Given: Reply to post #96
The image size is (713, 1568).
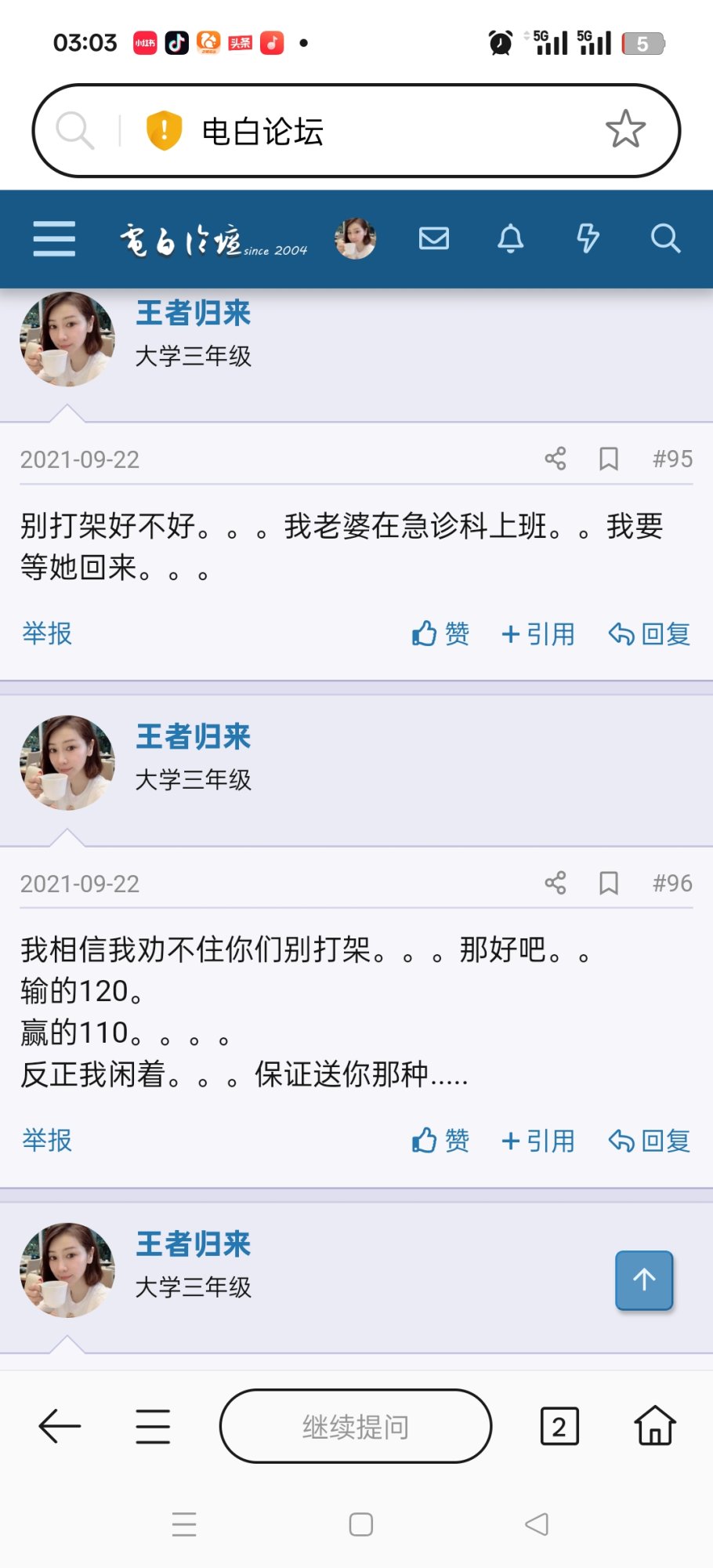Looking at the screenshot, I should coord(650,1141).
